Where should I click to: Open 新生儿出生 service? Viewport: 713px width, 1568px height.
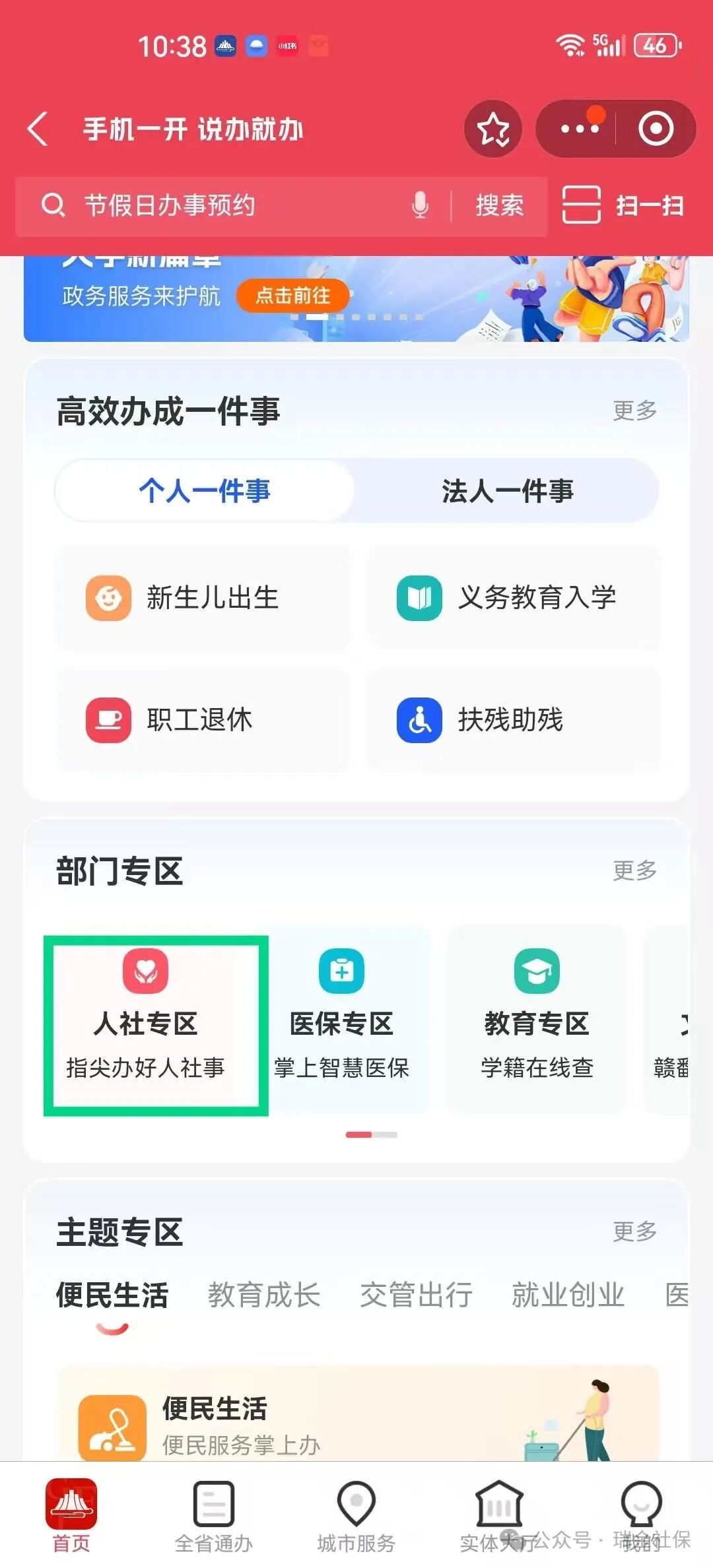pyautogui.click(x=203, y=598)
